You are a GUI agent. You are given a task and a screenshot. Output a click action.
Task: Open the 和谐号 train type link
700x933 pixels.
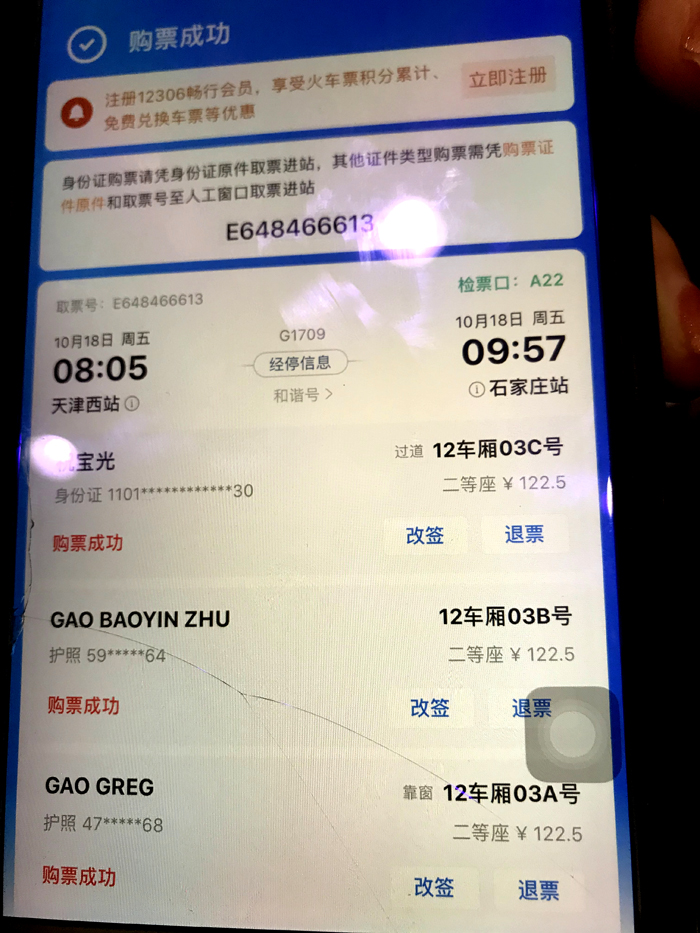coord(301,395)
